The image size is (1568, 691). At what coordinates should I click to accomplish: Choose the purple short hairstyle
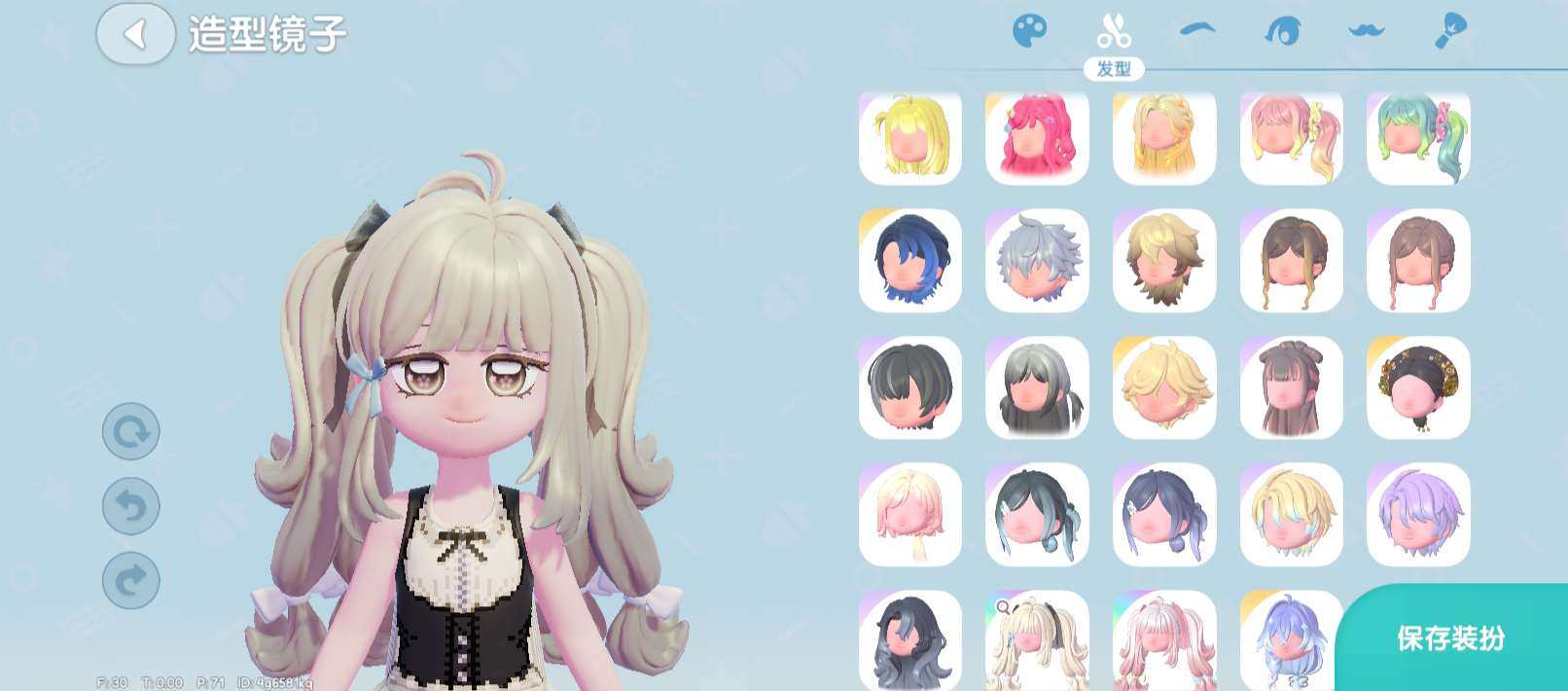pyautogui.click(x=1418, y=514)
